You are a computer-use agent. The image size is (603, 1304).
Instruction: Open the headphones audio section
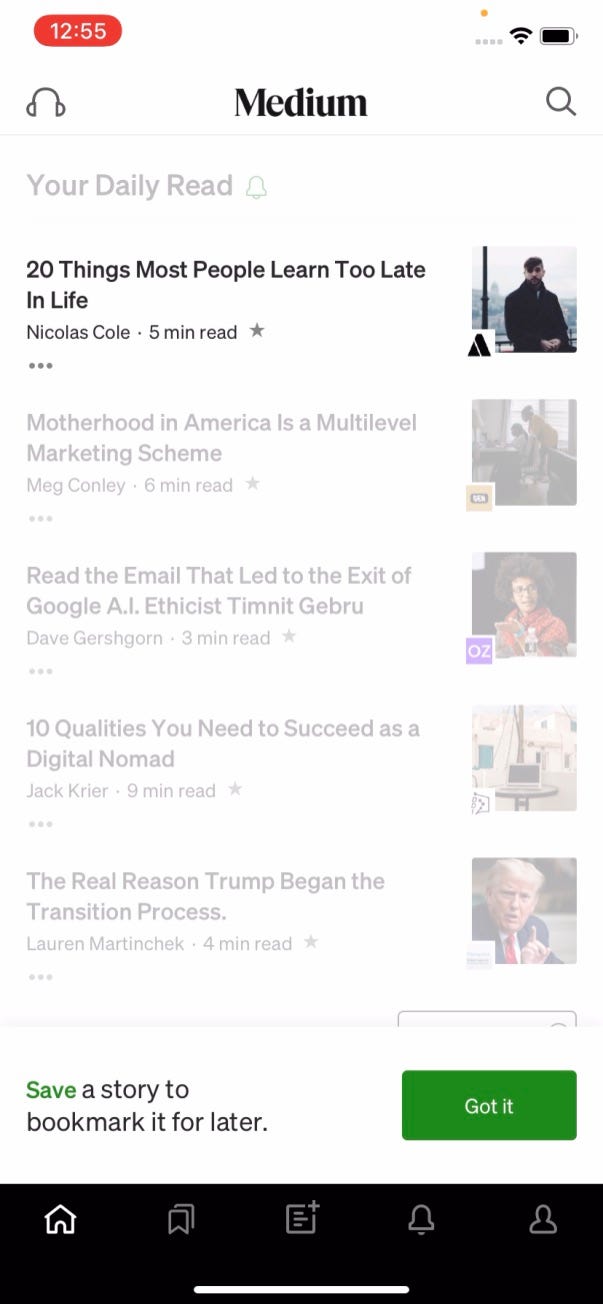click(x=46, y=102)
